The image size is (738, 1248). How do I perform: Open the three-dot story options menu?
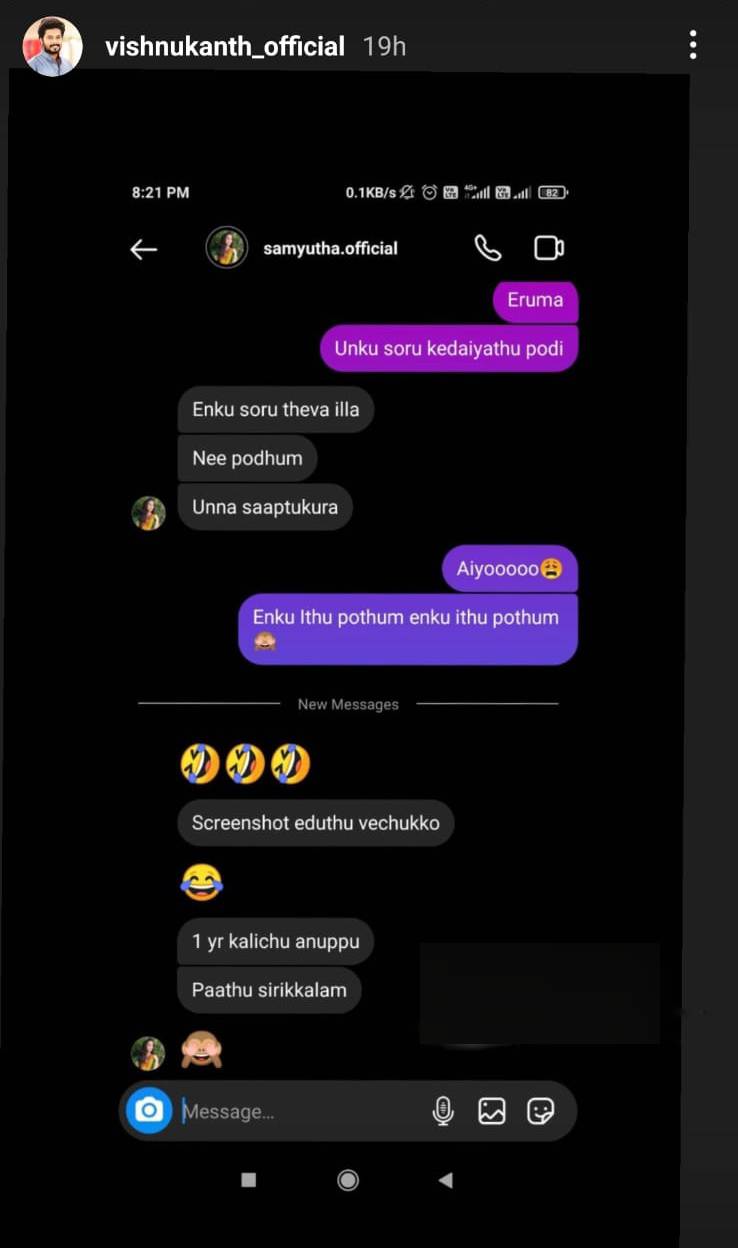coord(693,45)
